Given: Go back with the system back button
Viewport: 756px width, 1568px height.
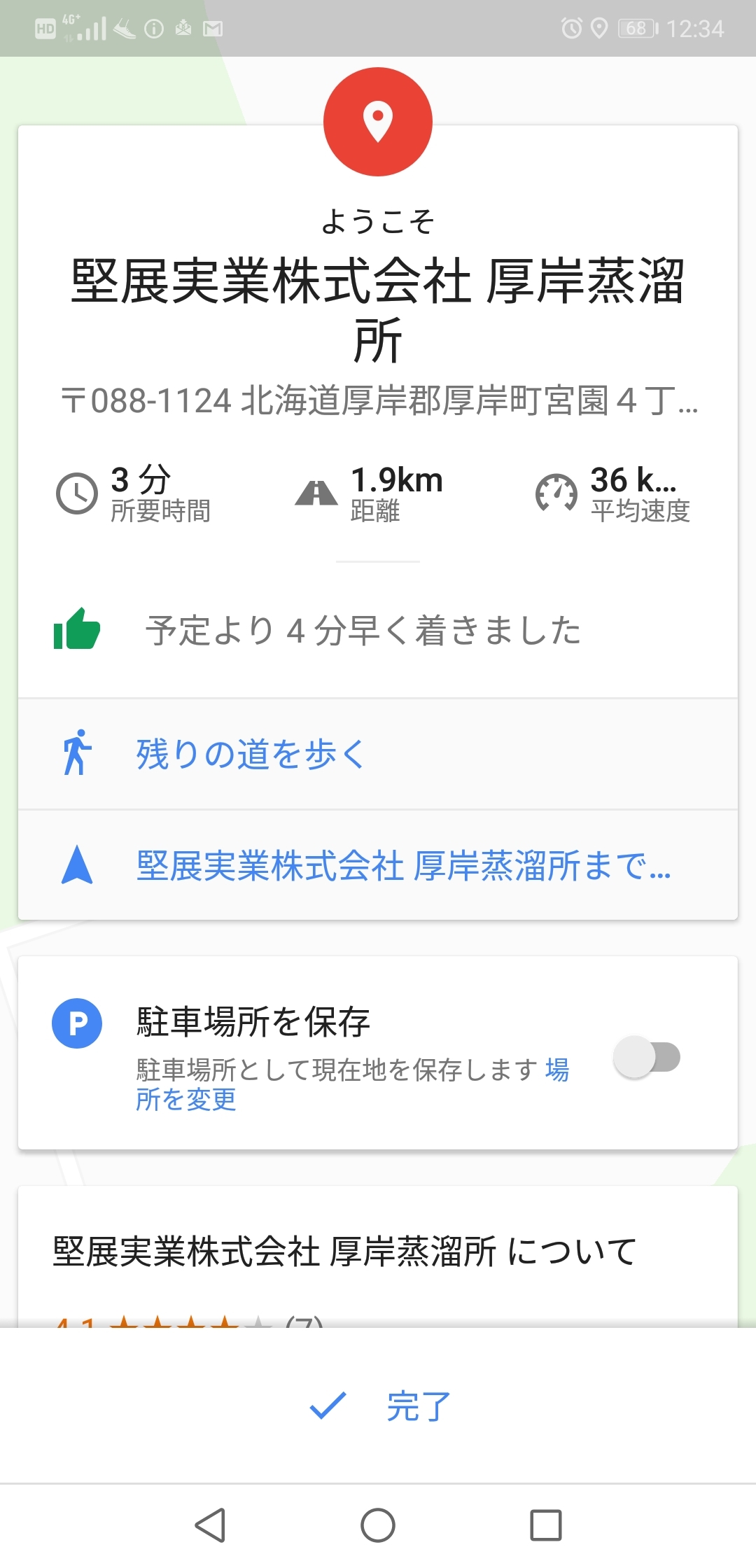Looking at the screenshot, I should (210, 1525).
